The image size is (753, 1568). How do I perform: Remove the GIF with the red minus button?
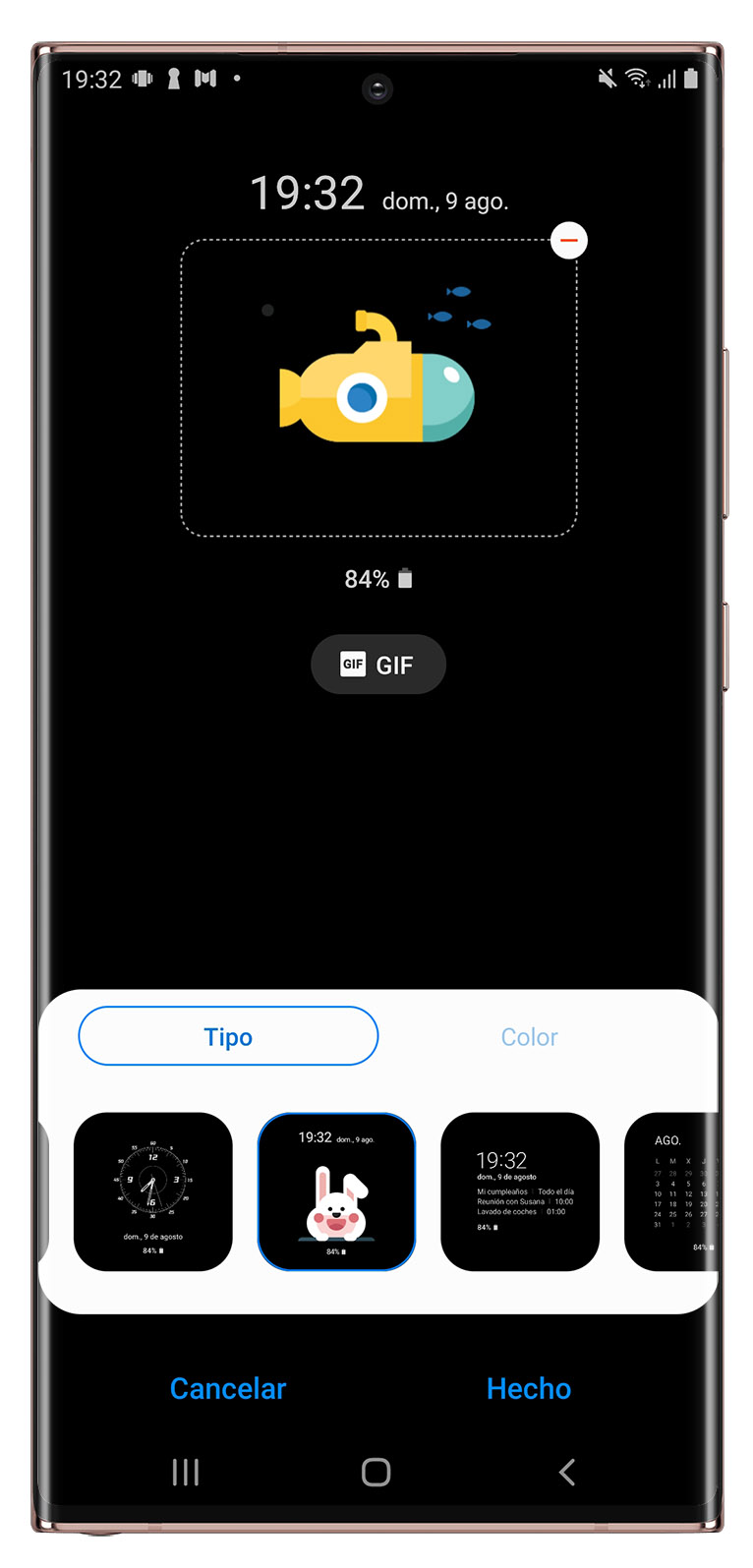tap(569, 240)
